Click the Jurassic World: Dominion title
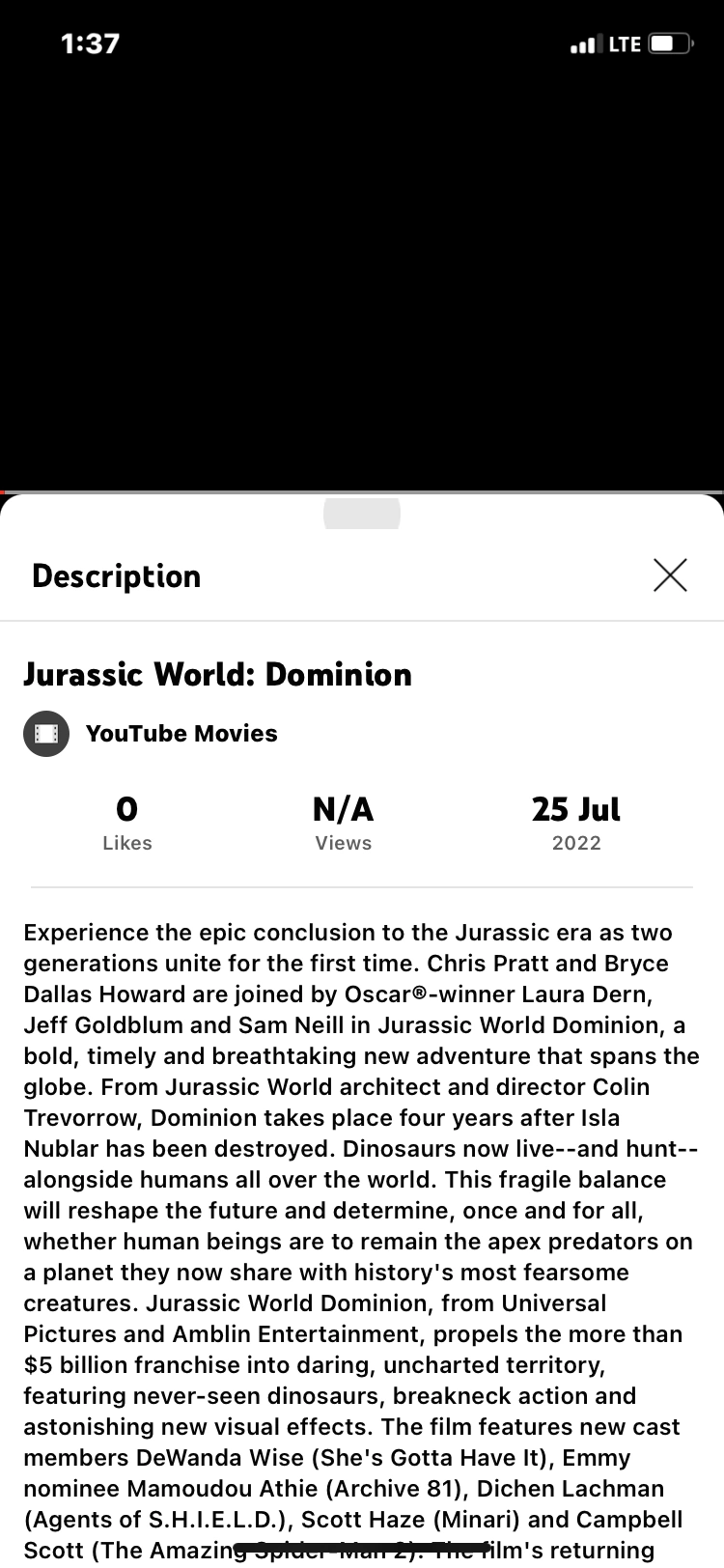The width and height of the screenshot is (724, 1568). pyautogui.click(x=218, y=675)
